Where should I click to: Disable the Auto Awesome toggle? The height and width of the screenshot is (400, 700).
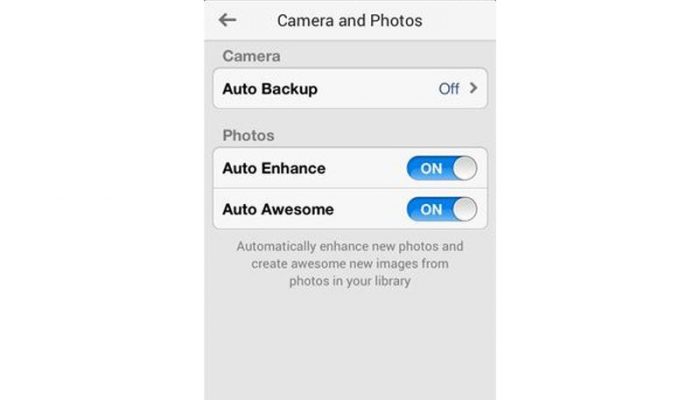[x=441, y=210]
